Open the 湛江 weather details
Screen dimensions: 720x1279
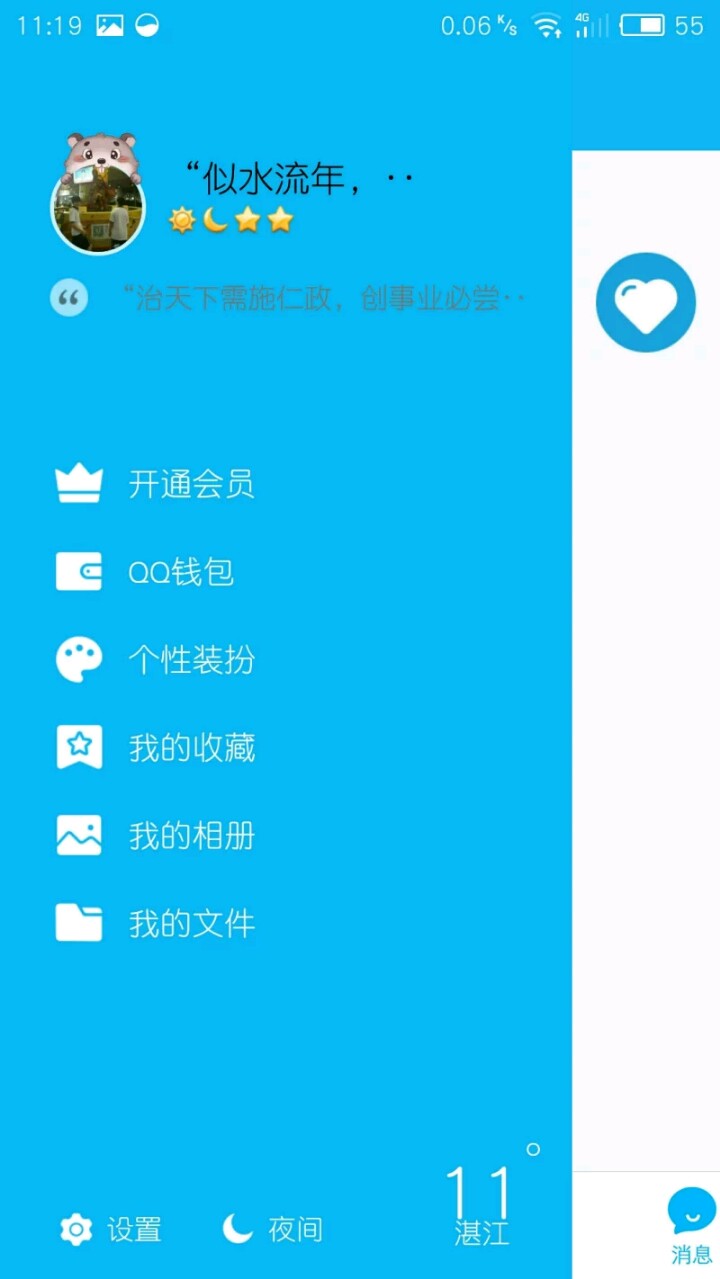click(481, 1205)
